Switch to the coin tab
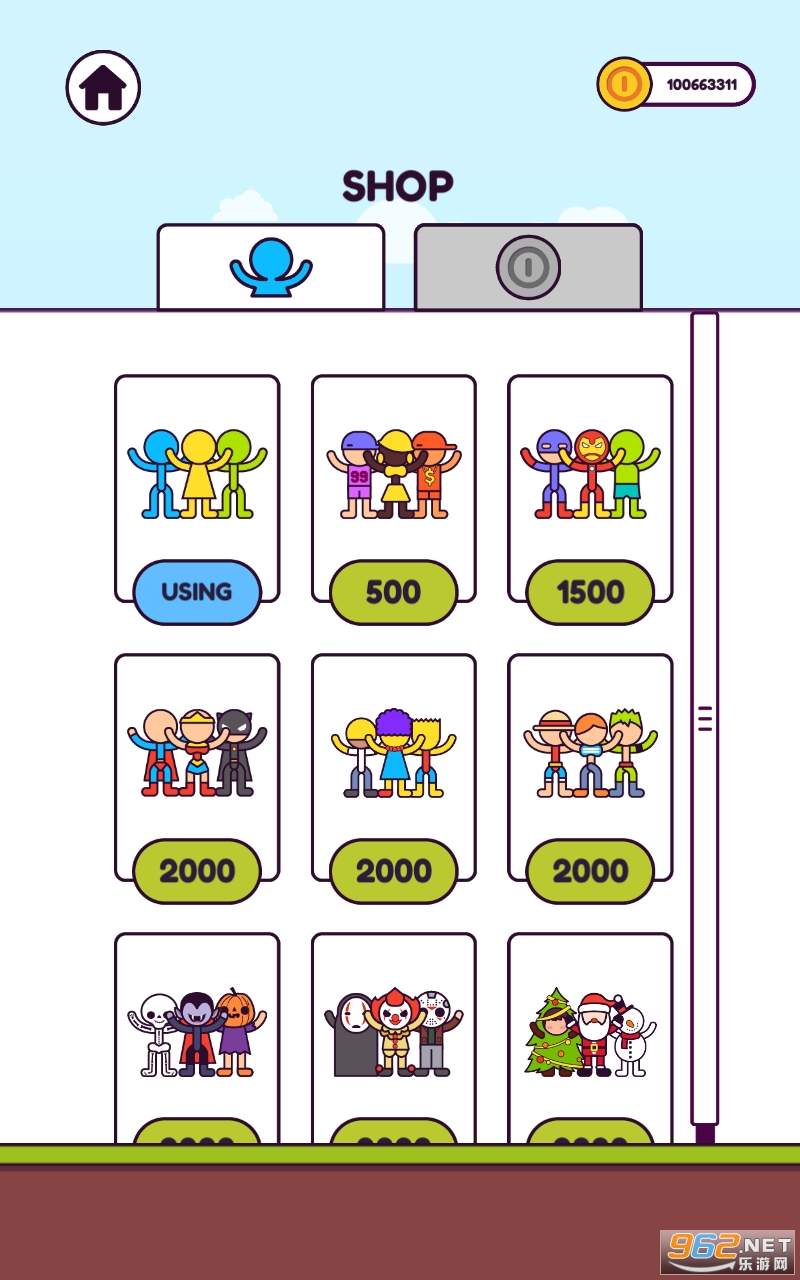 coord(528,268)
